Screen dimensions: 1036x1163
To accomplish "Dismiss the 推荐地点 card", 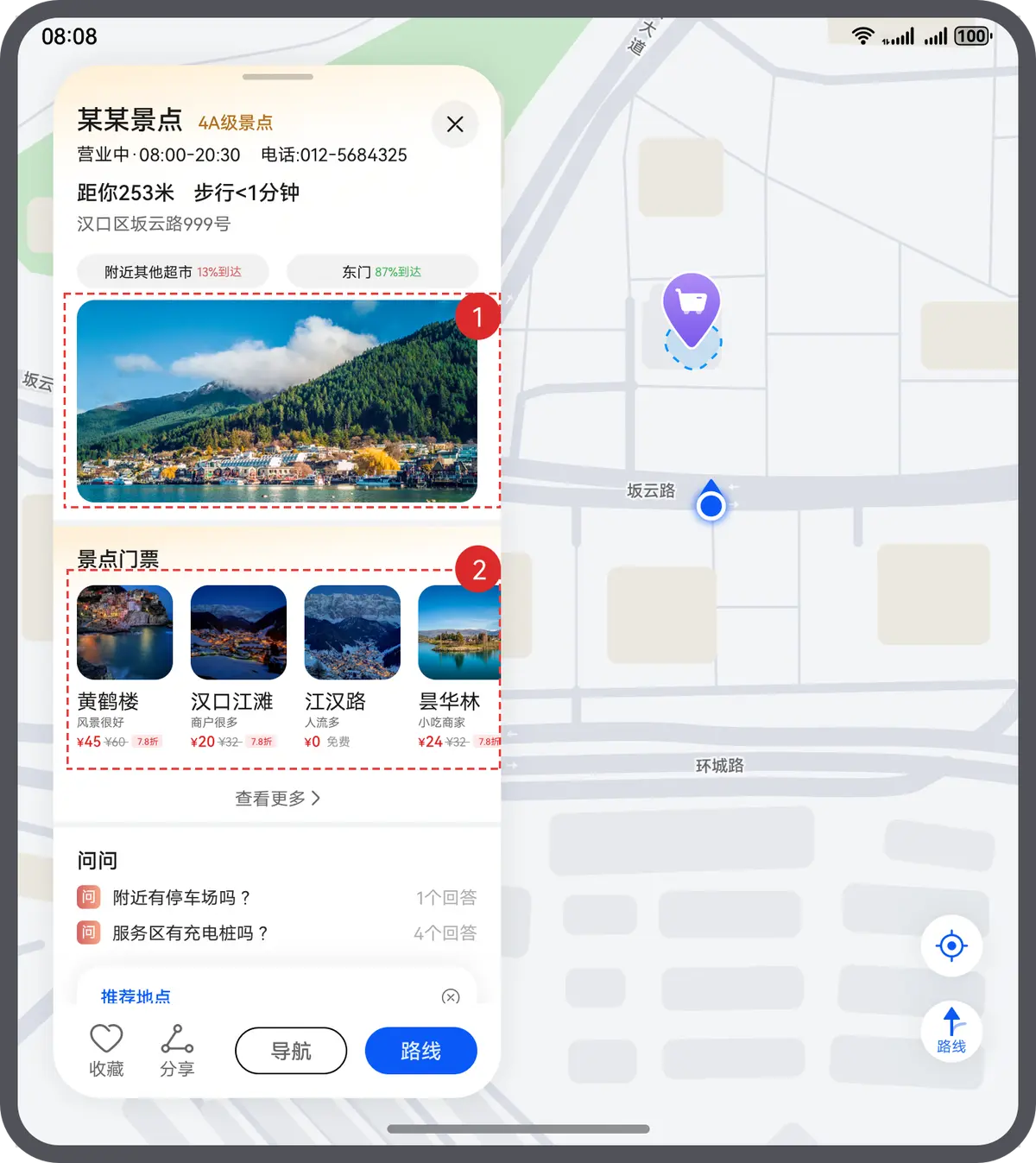I will 451,996.
